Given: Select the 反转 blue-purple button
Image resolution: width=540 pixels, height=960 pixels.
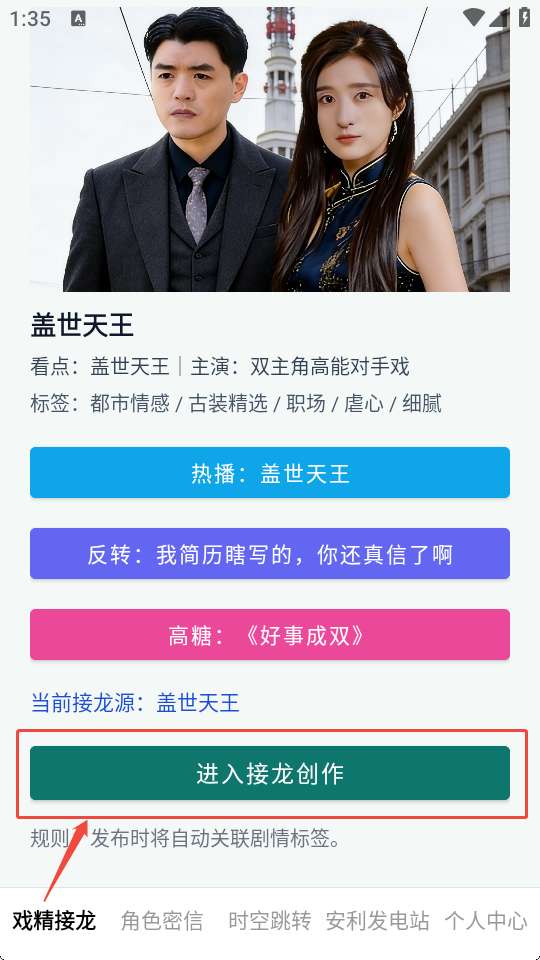Looking at the screenshot, I should [270, 553].
